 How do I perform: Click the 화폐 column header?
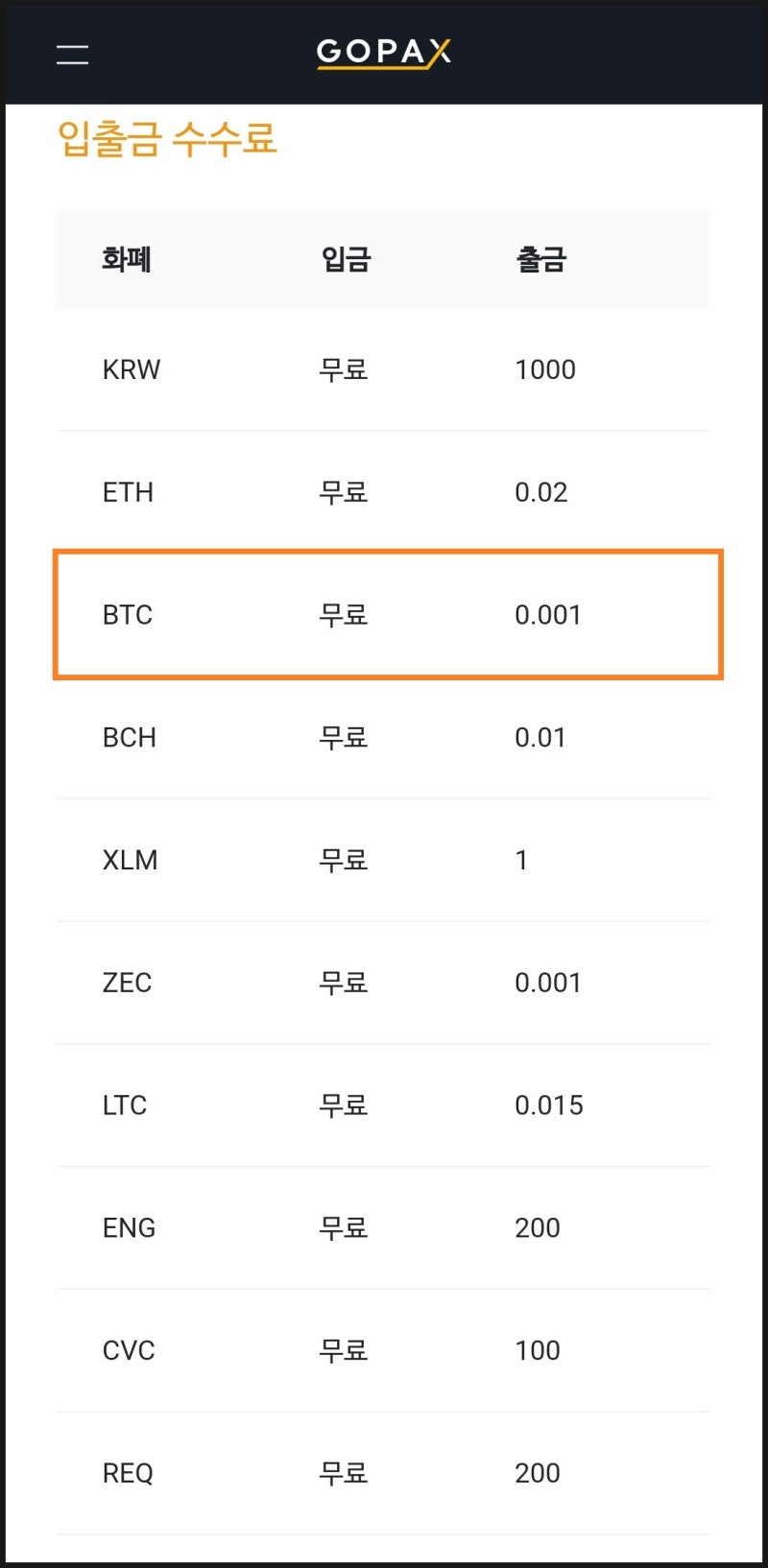point(128,259)
